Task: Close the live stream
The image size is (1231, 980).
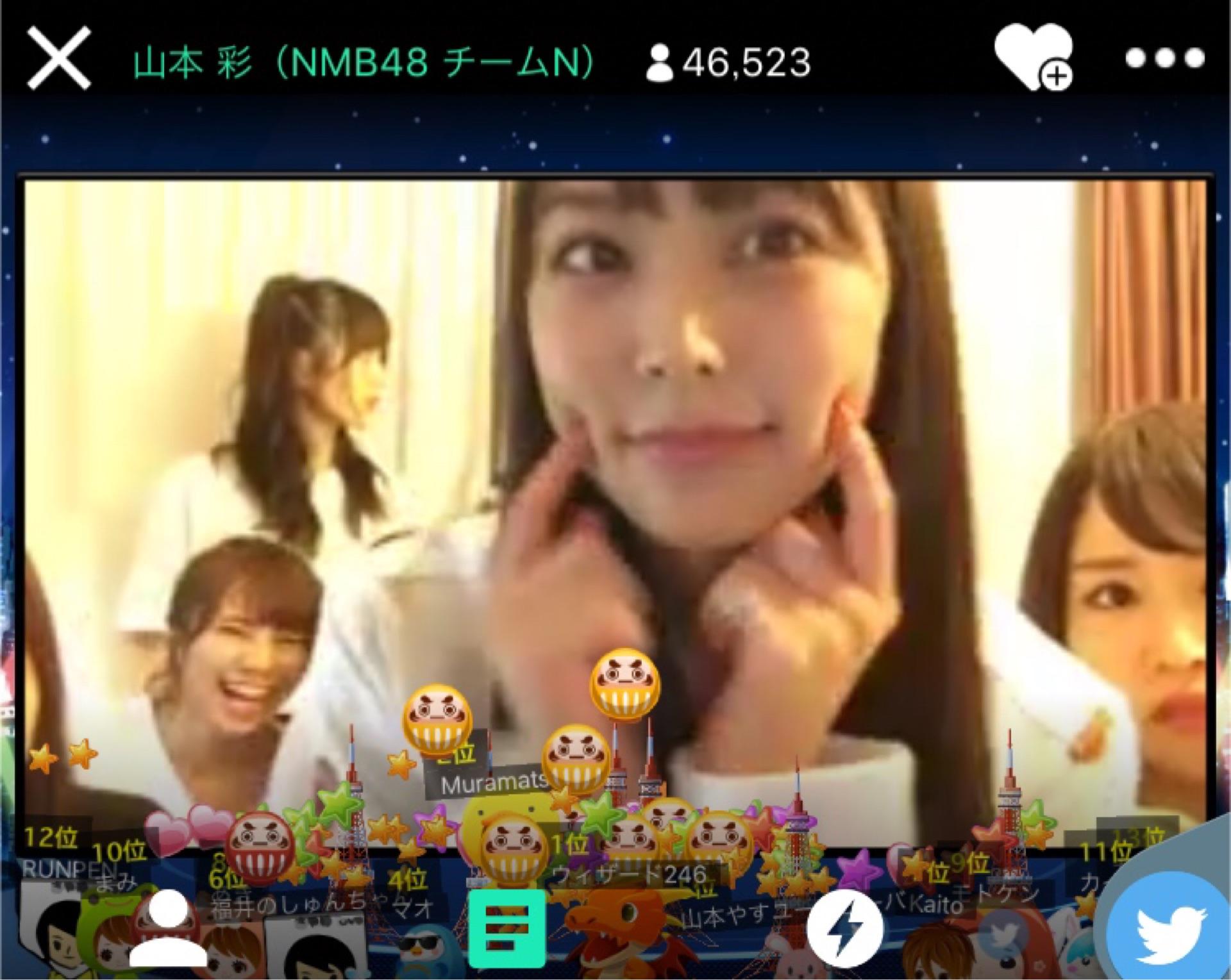Action: [58, 58]
